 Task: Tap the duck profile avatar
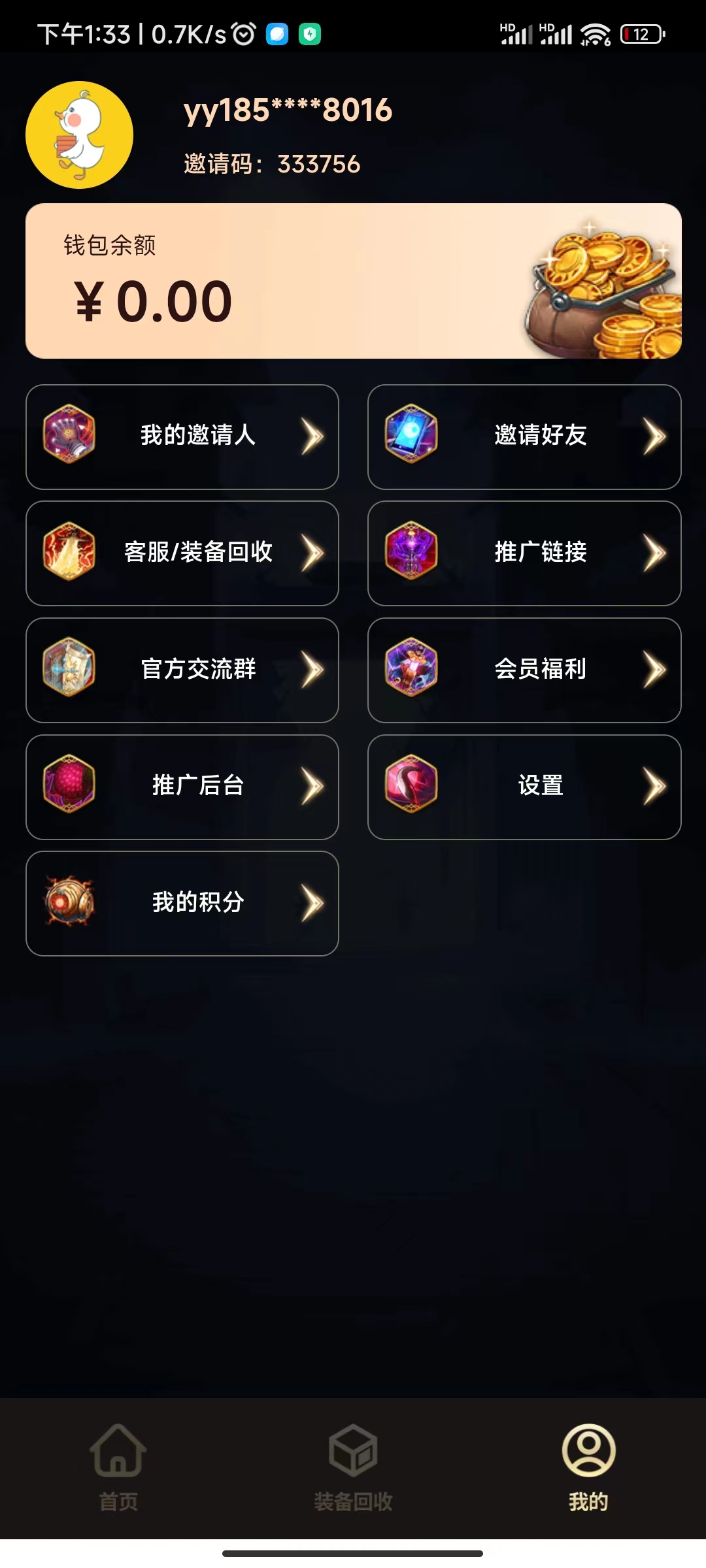tap(79, 135)
